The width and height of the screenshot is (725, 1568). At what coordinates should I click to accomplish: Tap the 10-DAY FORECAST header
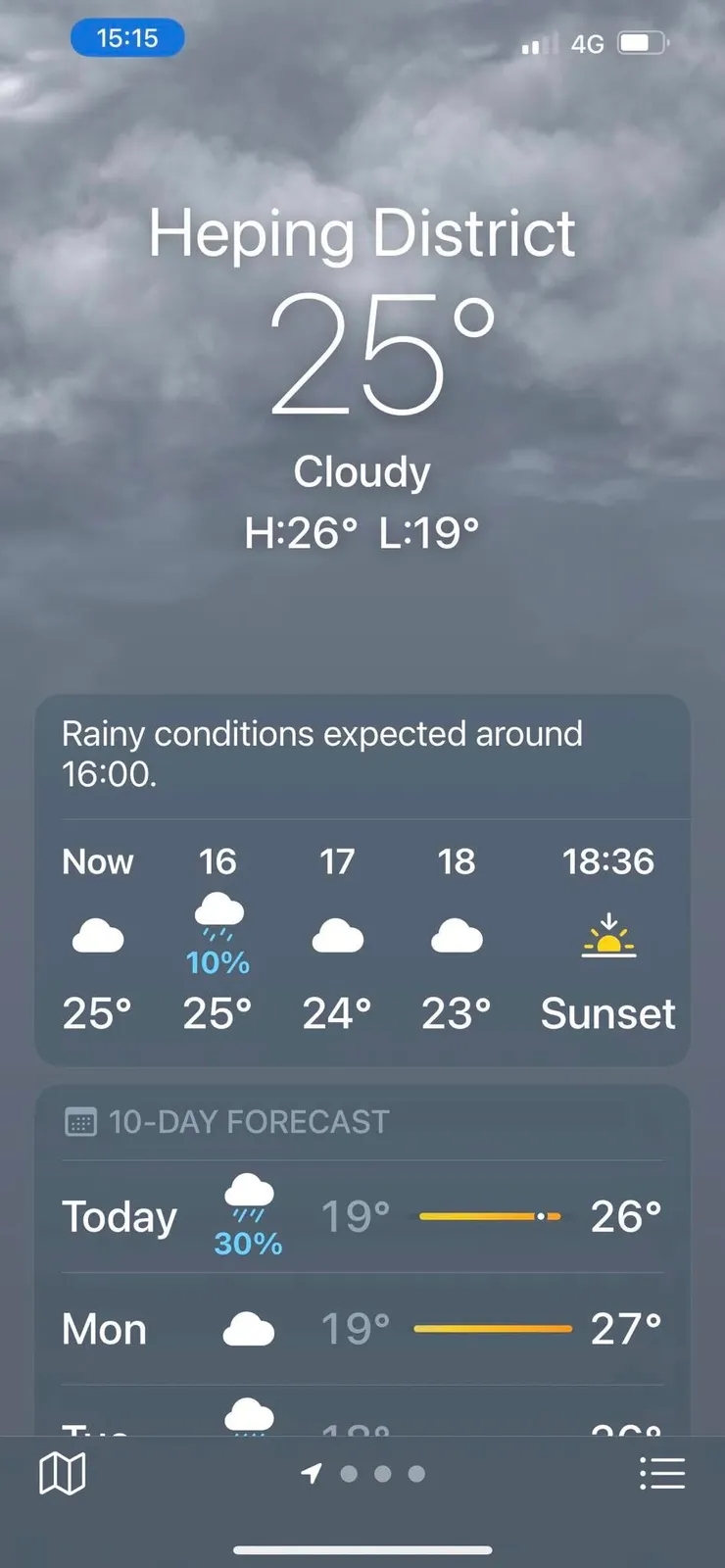pyautogui.click(x=251, y=1121)
